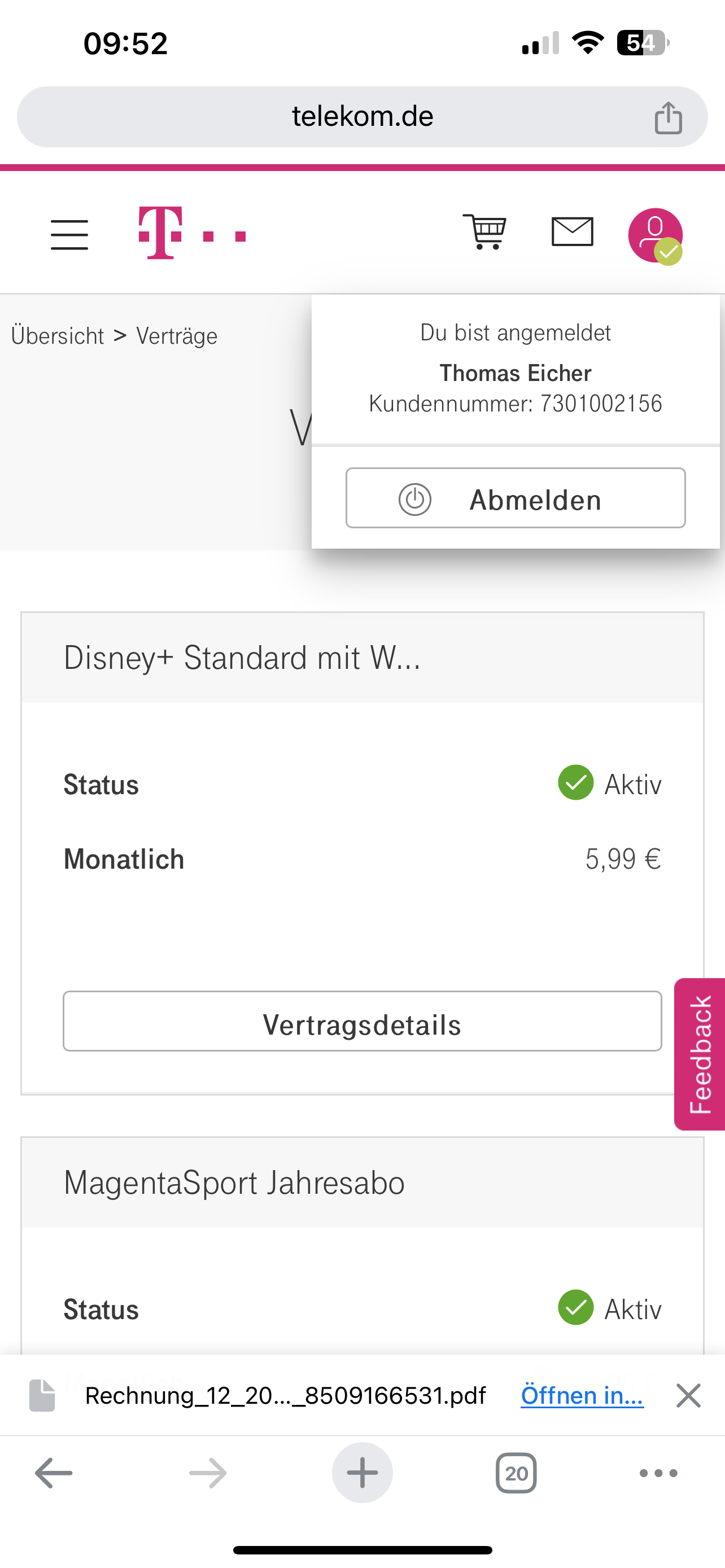725x1568 pixels.
Task: Open Vertragsdetails for Disney+ Standard
Action: click(362, 1021)
